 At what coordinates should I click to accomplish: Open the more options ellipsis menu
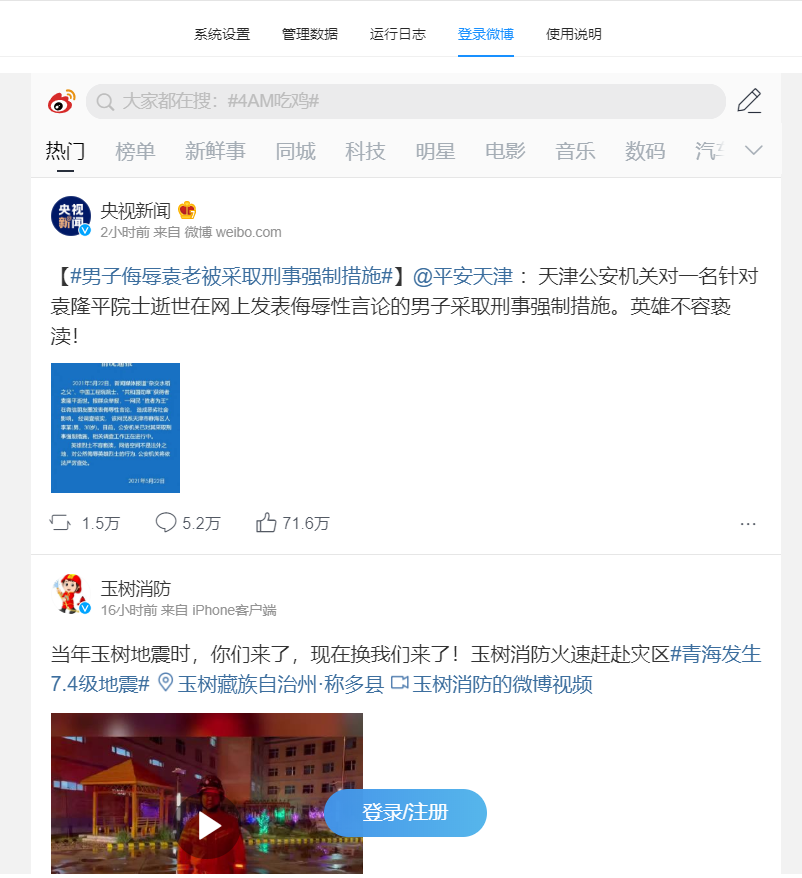(748, 523)
